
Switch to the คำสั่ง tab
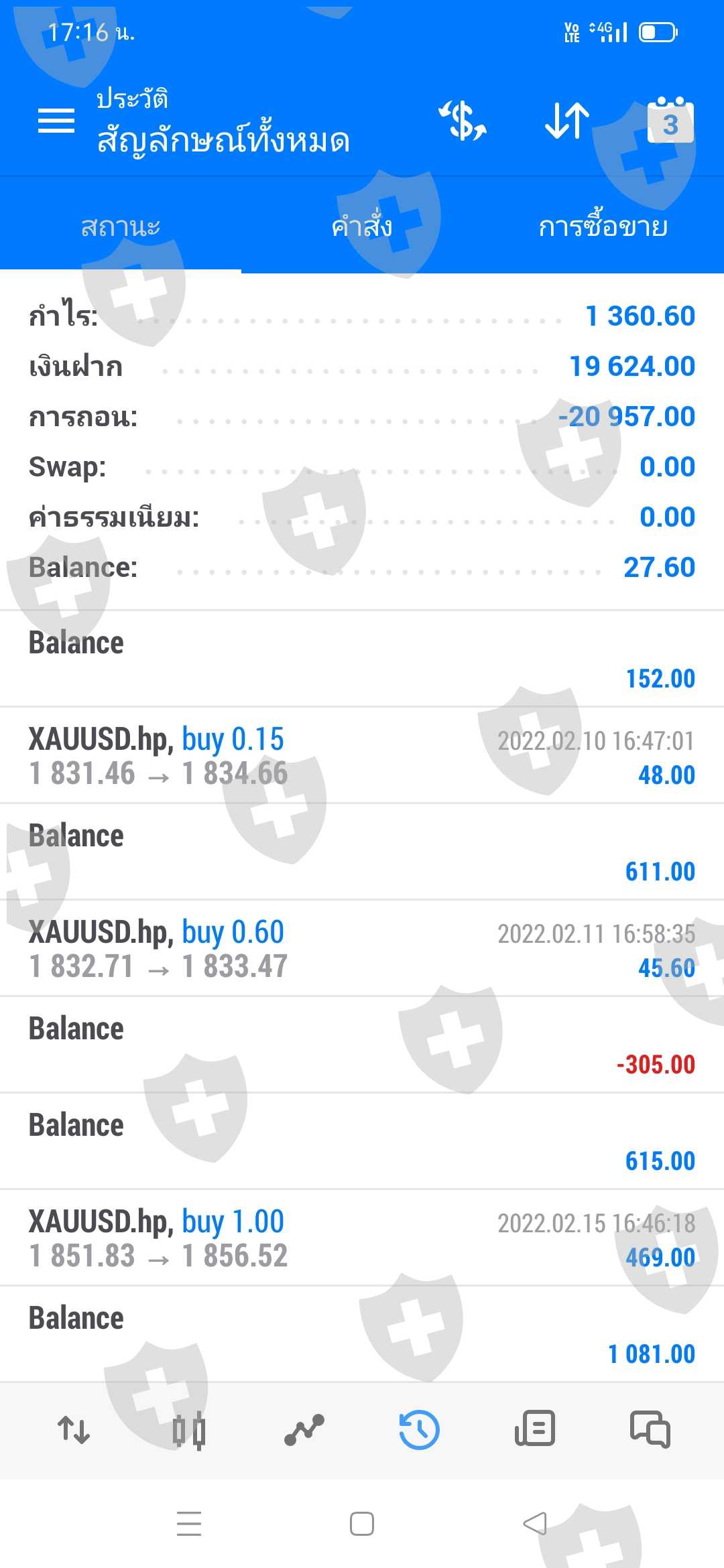coord(362,226)
